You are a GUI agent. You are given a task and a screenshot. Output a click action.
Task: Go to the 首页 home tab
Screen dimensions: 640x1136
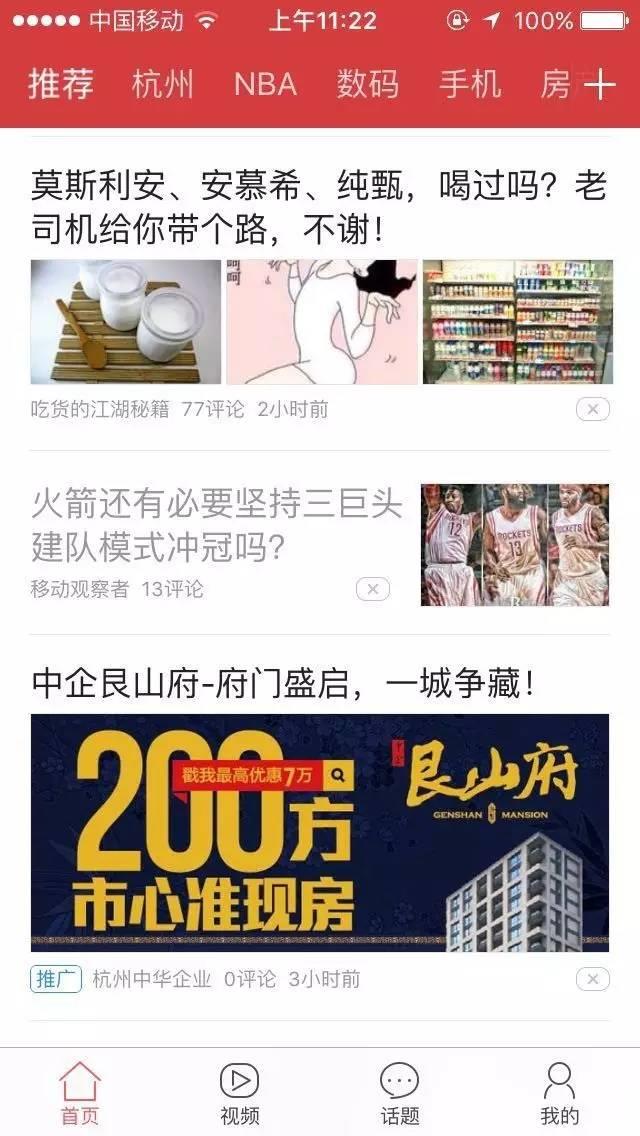click(x=80, y=1094)
